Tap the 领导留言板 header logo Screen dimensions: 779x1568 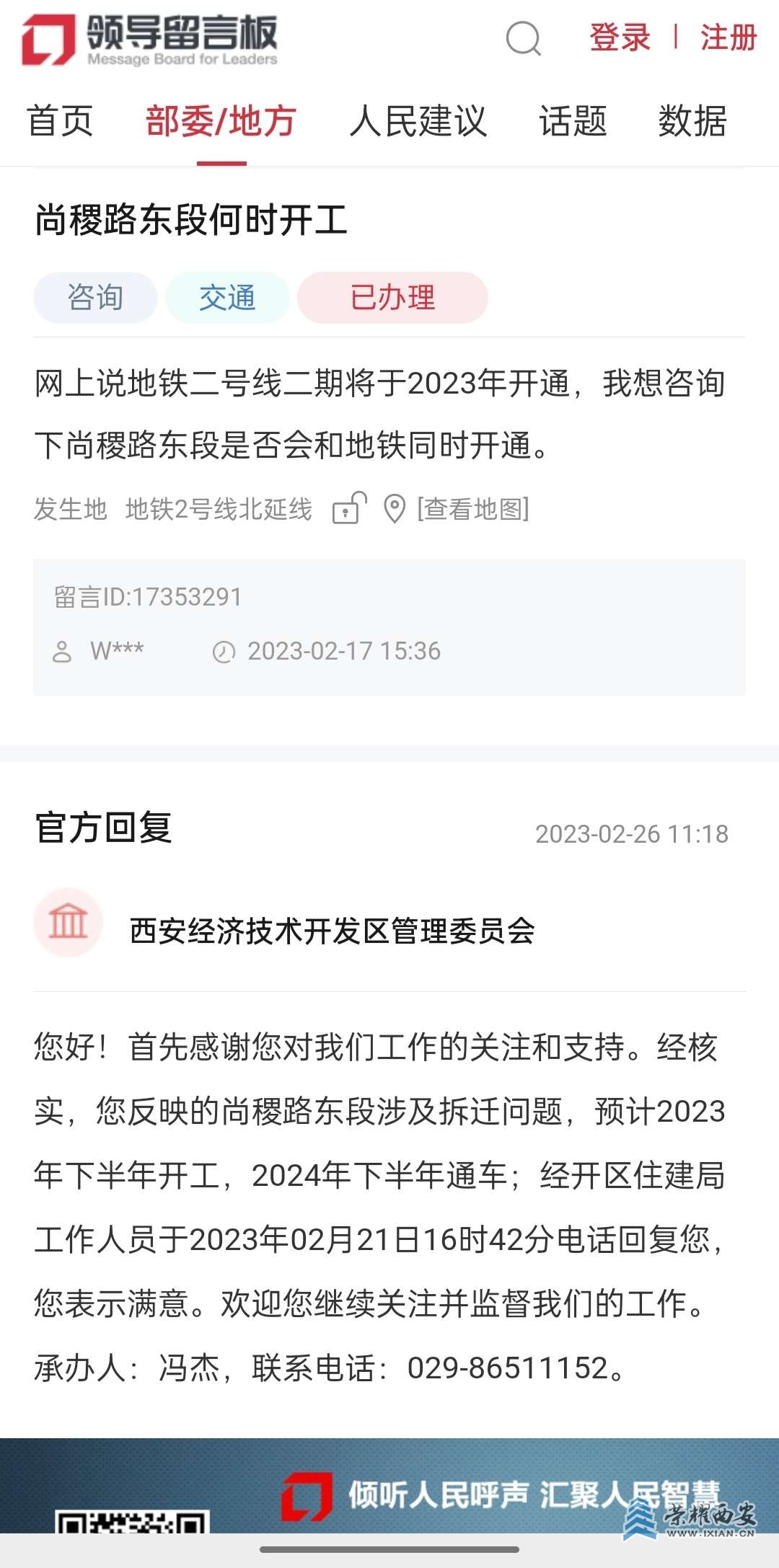click(150, 40)
